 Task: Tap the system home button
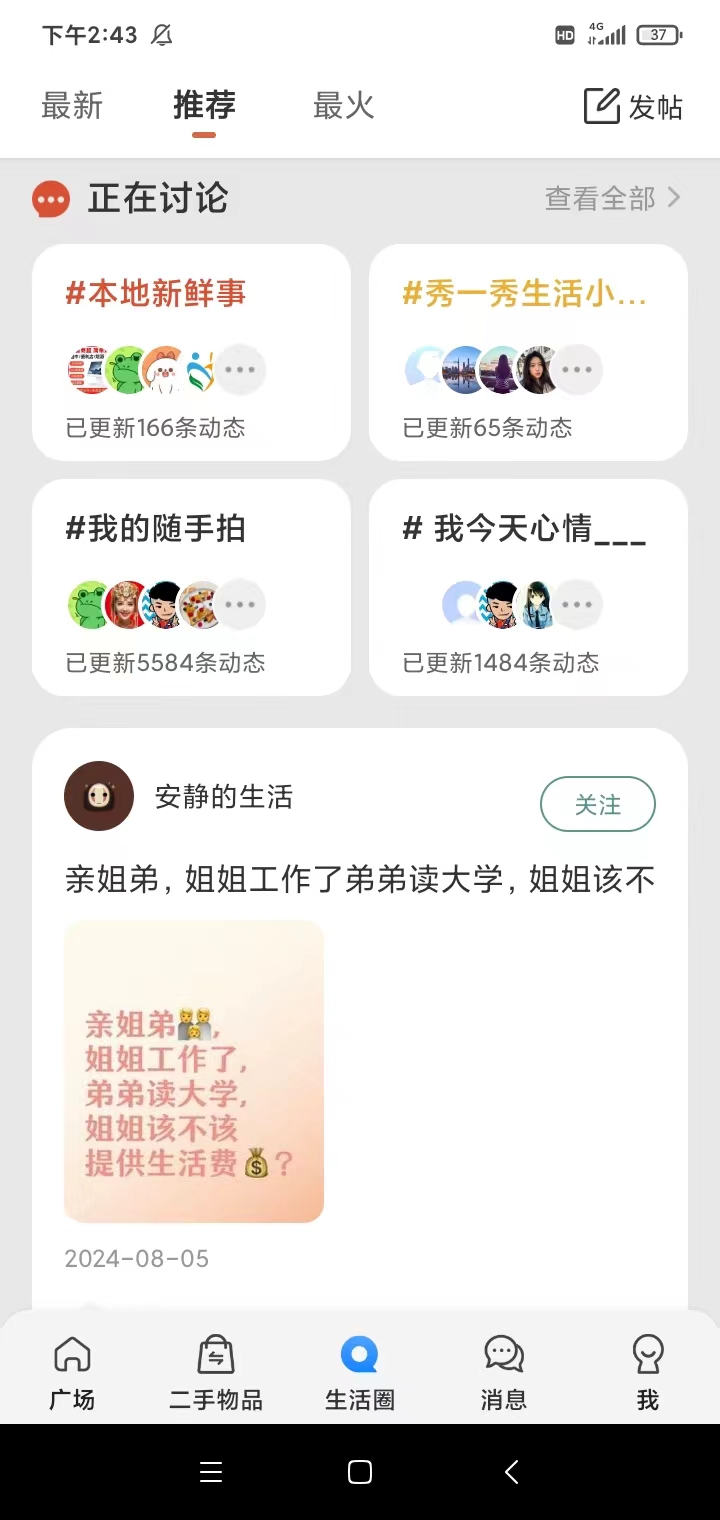[x=360, y=1471]
